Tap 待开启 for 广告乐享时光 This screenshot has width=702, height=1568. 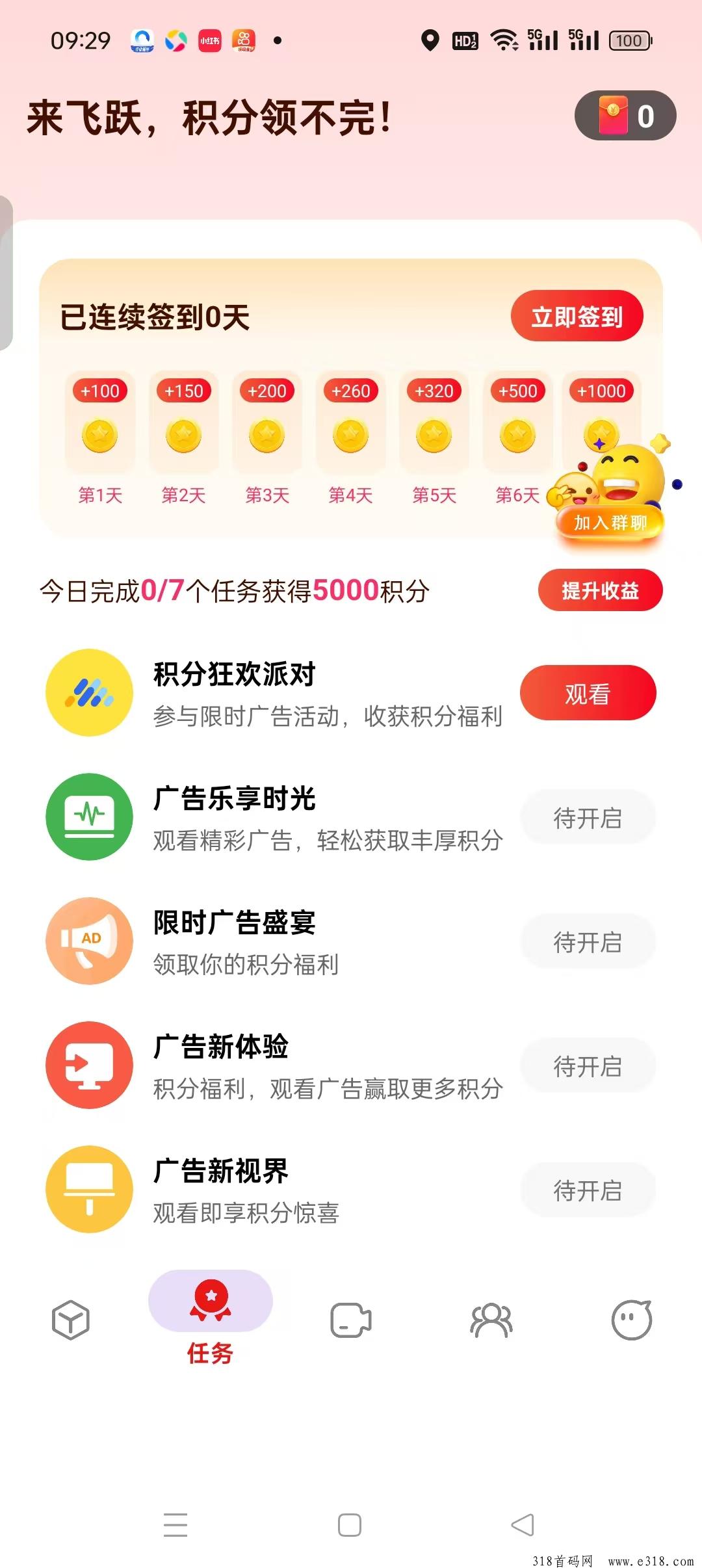pyautogui.click(x=588, y=818)
